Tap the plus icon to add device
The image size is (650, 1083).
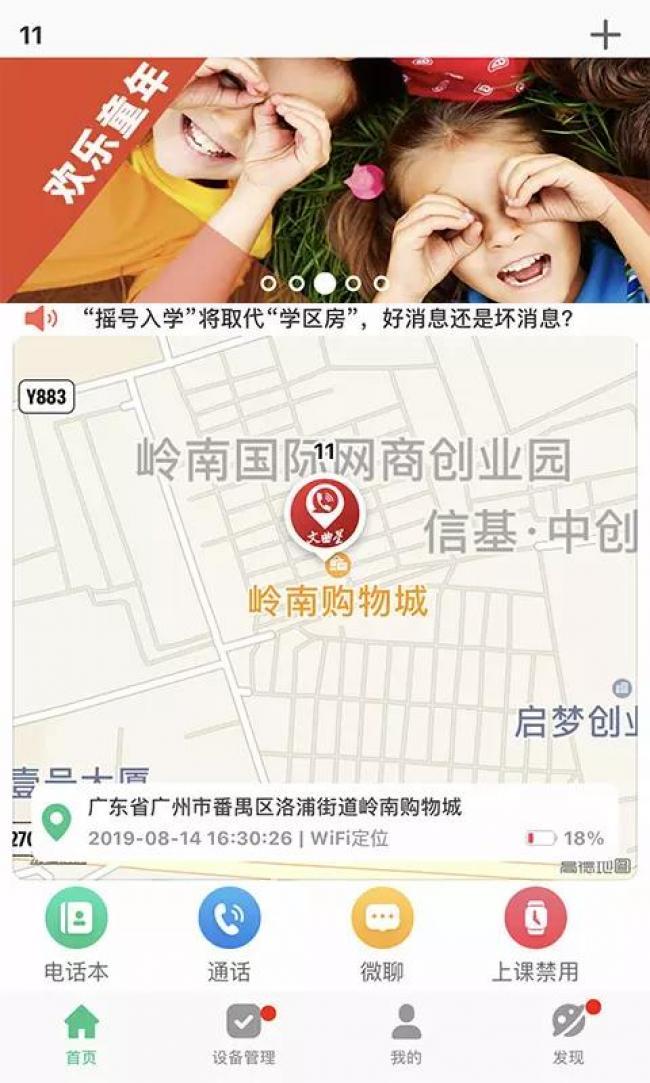click(x=605, y=36)
